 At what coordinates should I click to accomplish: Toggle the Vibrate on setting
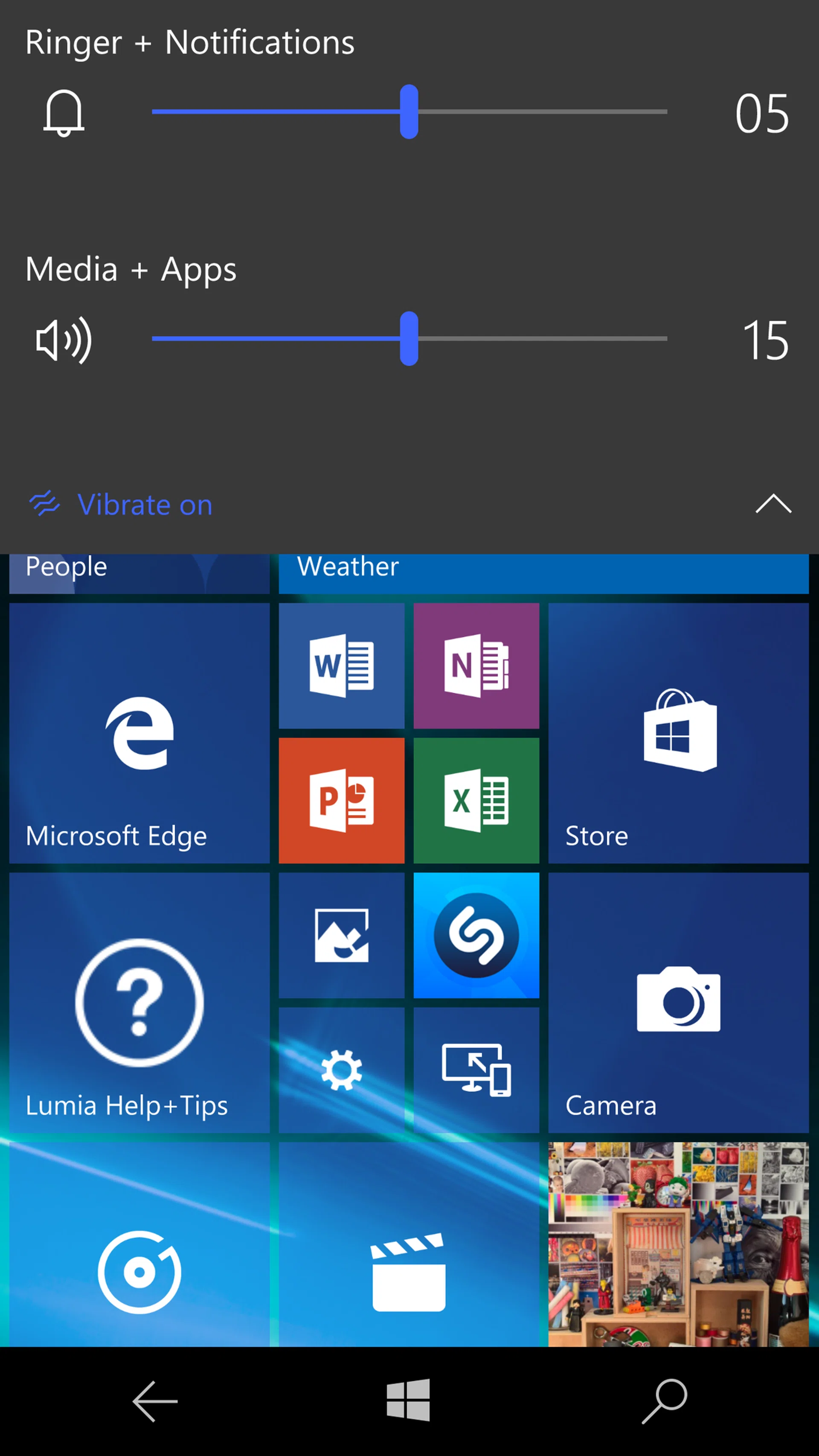click(x=122, y=504)
